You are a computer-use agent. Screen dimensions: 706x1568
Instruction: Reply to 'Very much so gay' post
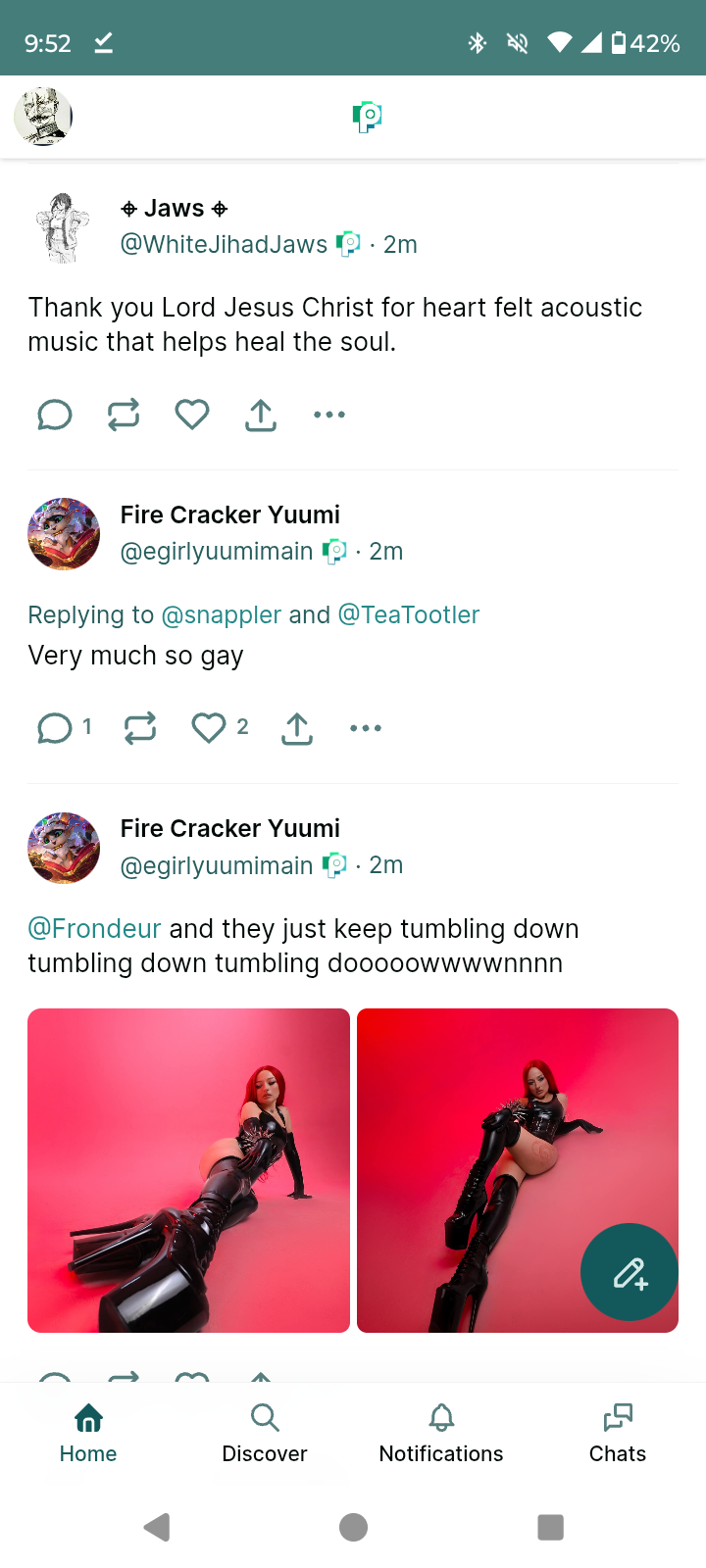(55, 728)
